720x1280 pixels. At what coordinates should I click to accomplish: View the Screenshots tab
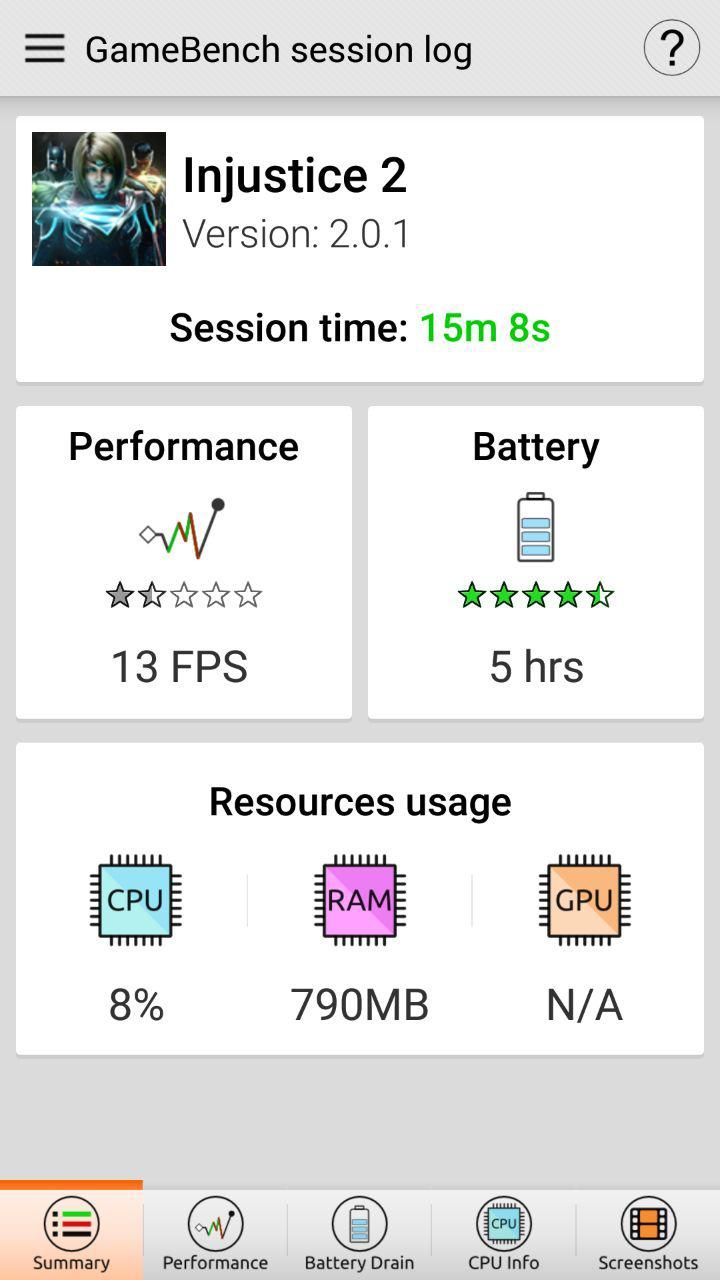pyautogui.click(x=648, y=1234)
